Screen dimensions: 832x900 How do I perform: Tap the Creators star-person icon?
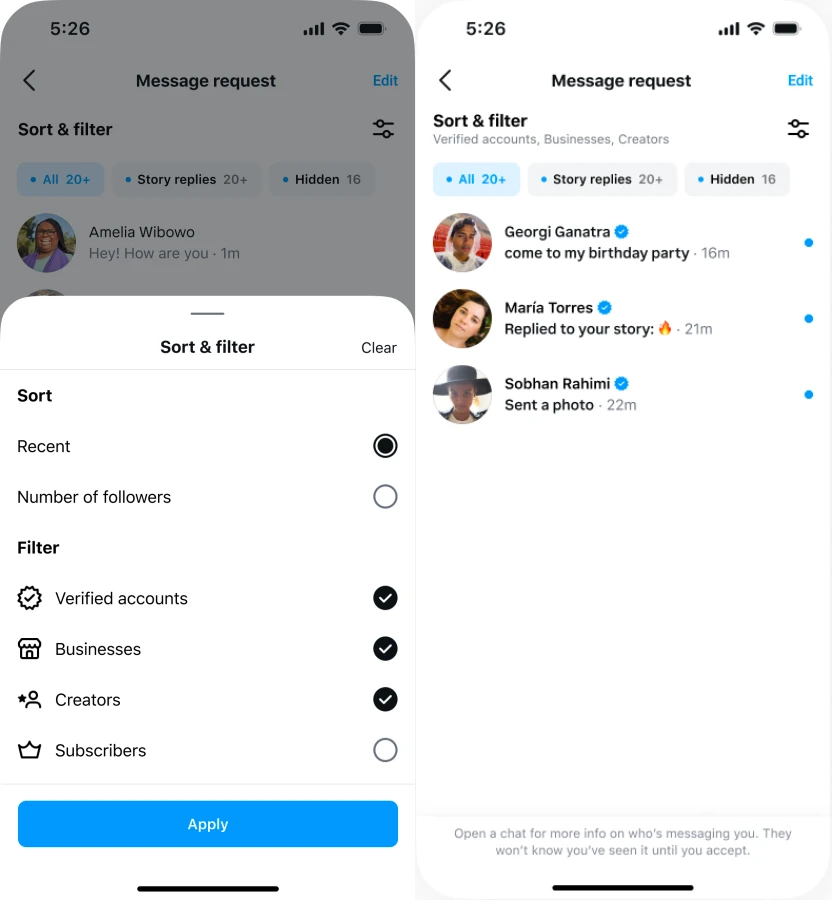point(30,699)
